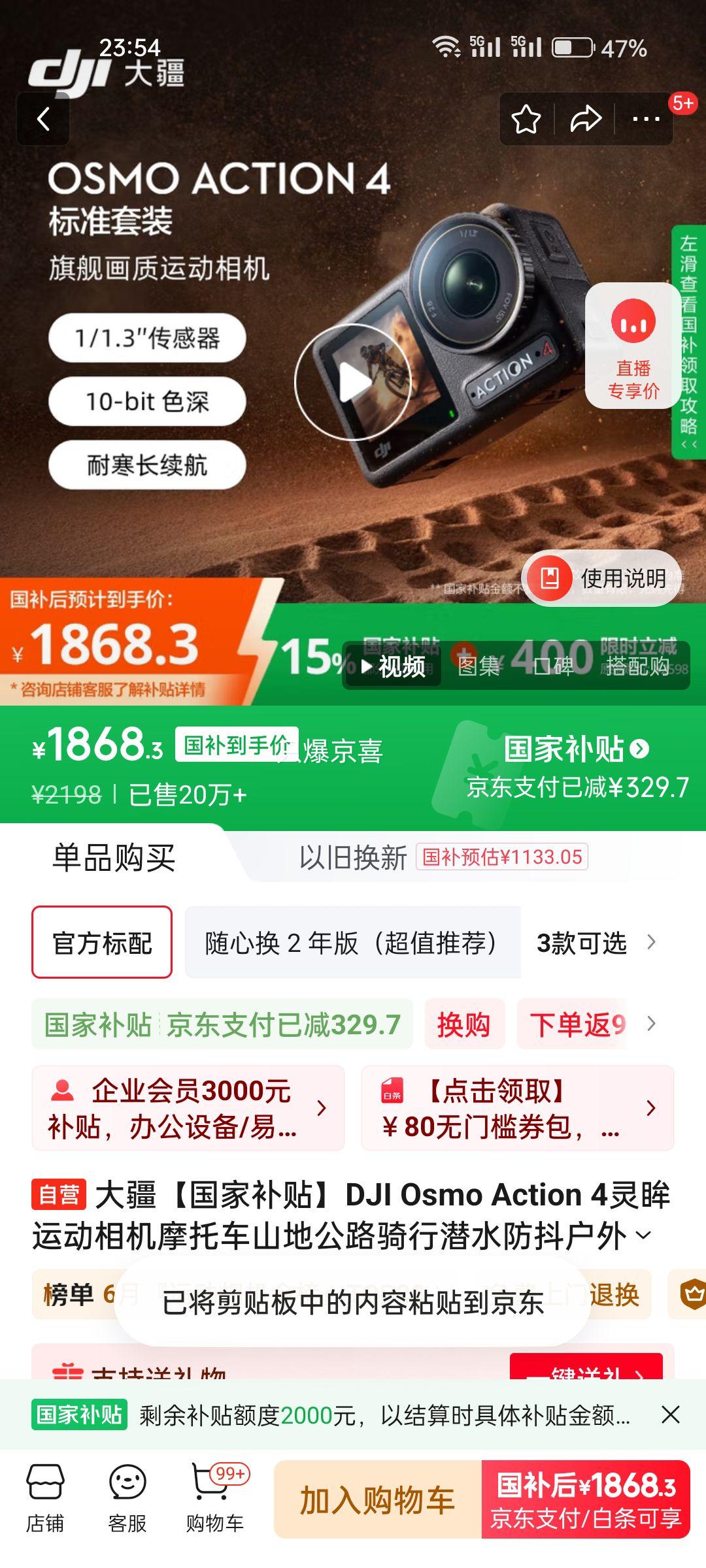Switch to the 口碑 reviews tab
The width and height of the screenshot is (706, 1568).
click(553, 666)
